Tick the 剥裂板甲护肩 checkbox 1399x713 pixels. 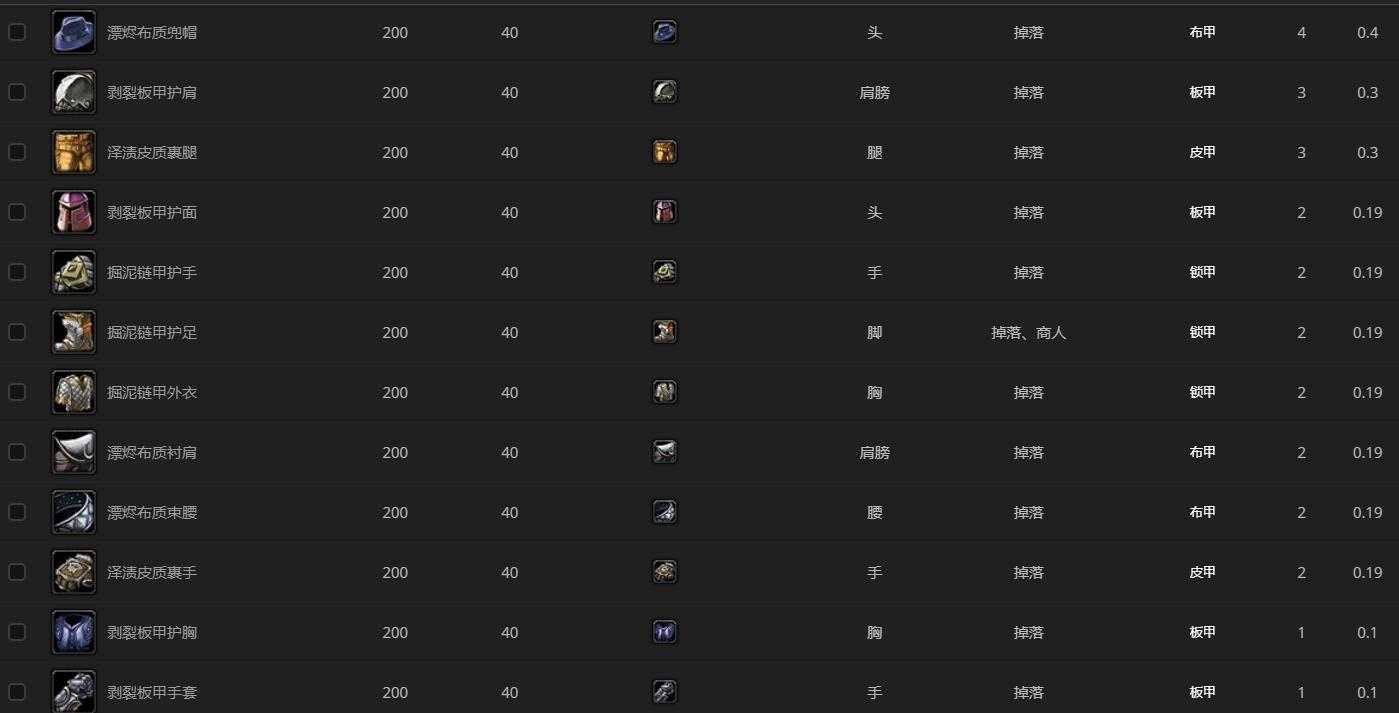pyautogui.click(x=17, y=92)
